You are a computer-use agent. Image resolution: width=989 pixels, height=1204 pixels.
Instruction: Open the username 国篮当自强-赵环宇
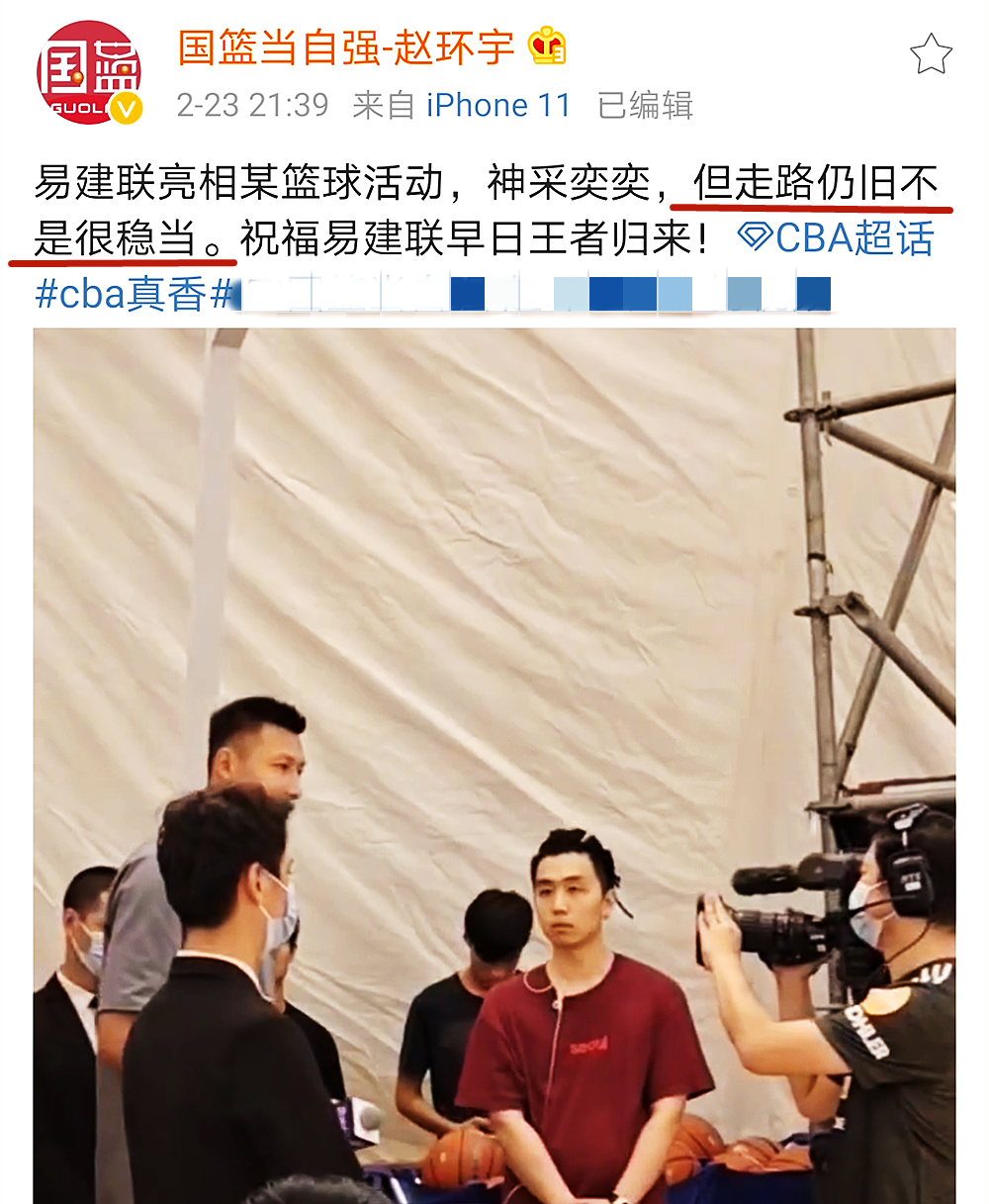click(346, 47)
